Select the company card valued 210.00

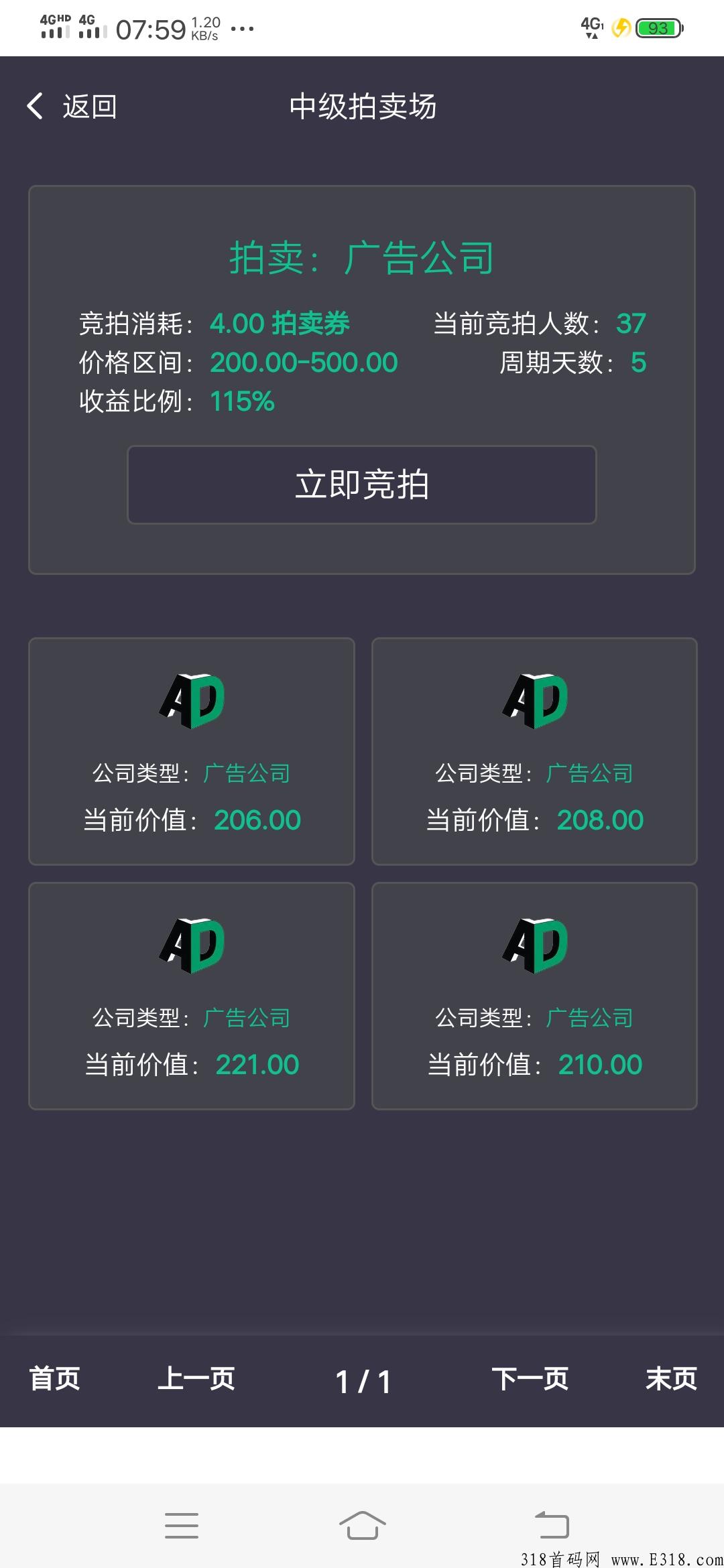click(x=535, y=996)
